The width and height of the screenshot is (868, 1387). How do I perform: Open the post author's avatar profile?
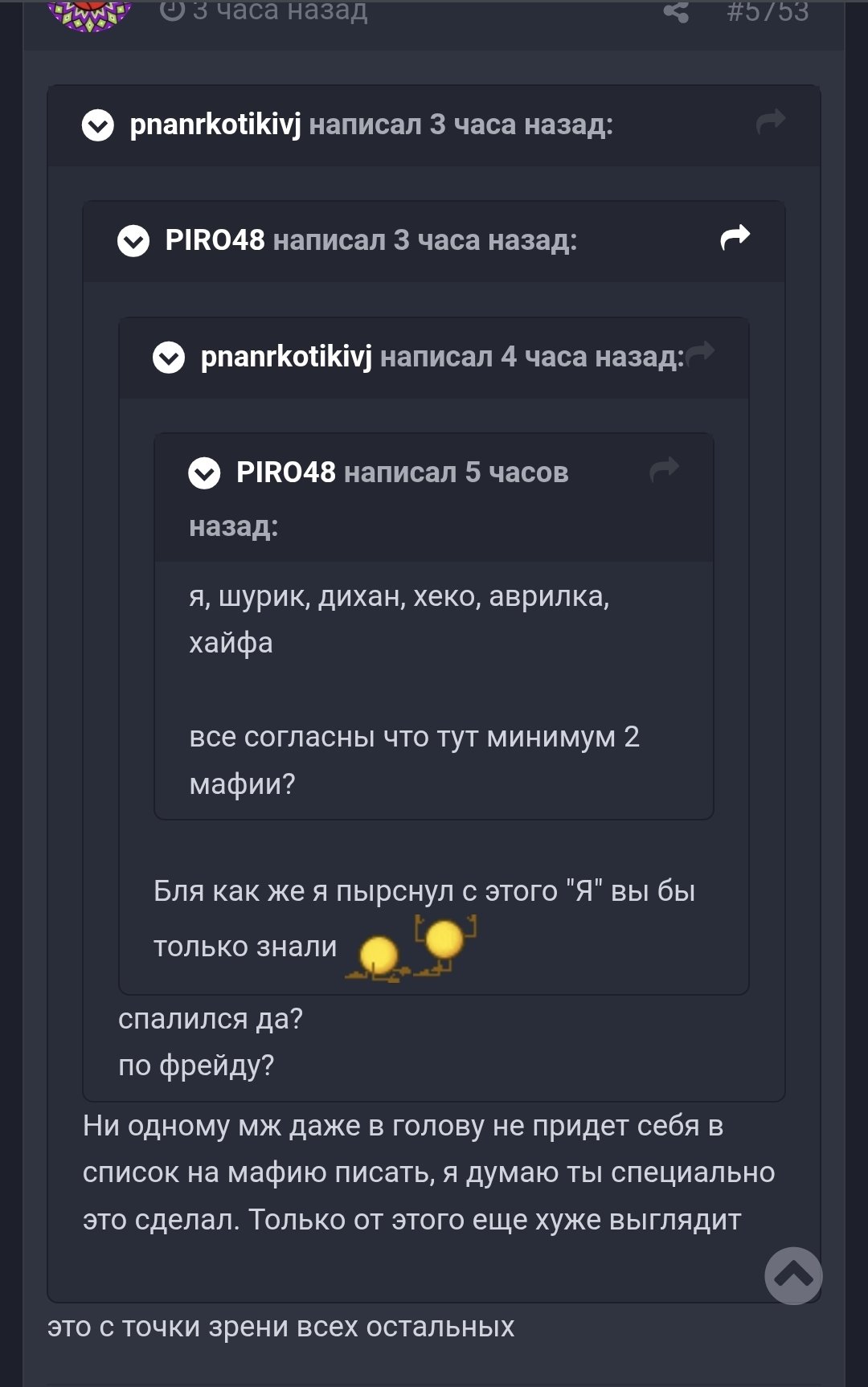(x=90, y=14)
